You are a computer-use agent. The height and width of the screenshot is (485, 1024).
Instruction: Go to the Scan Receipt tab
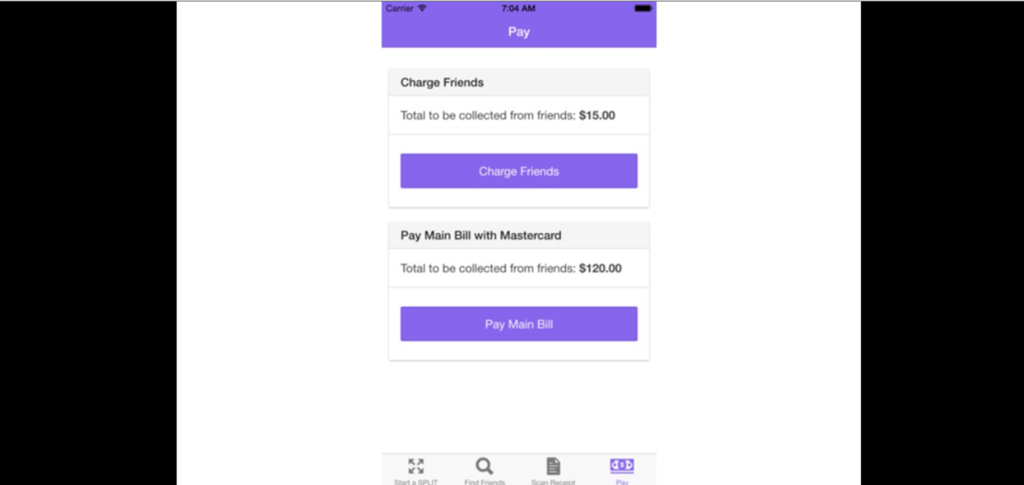click(x=553, y=469)
